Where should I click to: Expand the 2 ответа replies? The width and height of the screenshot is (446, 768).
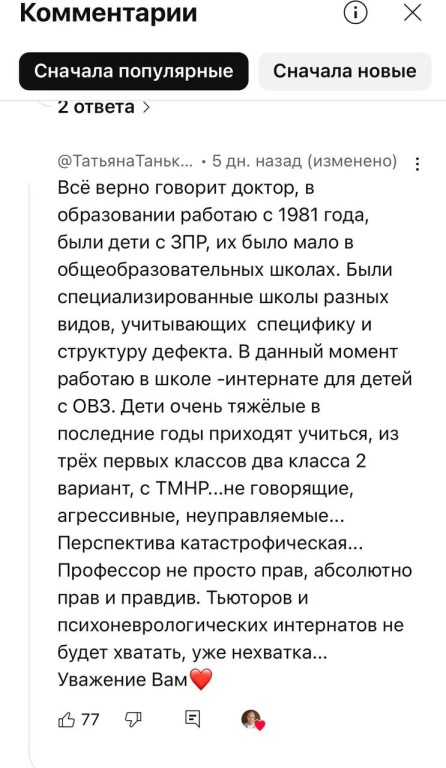point(104,106)
